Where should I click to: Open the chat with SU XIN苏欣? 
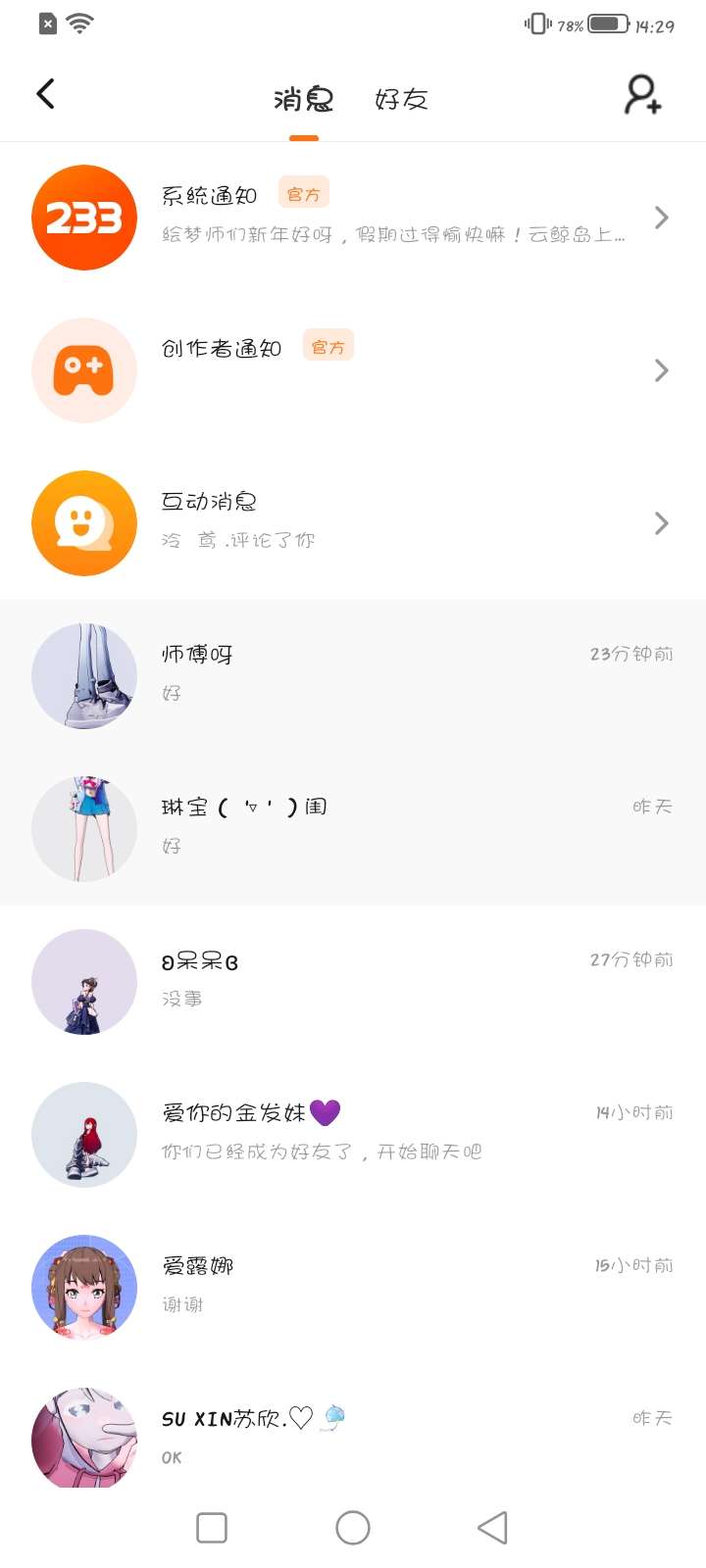[x=353, y=1437]
